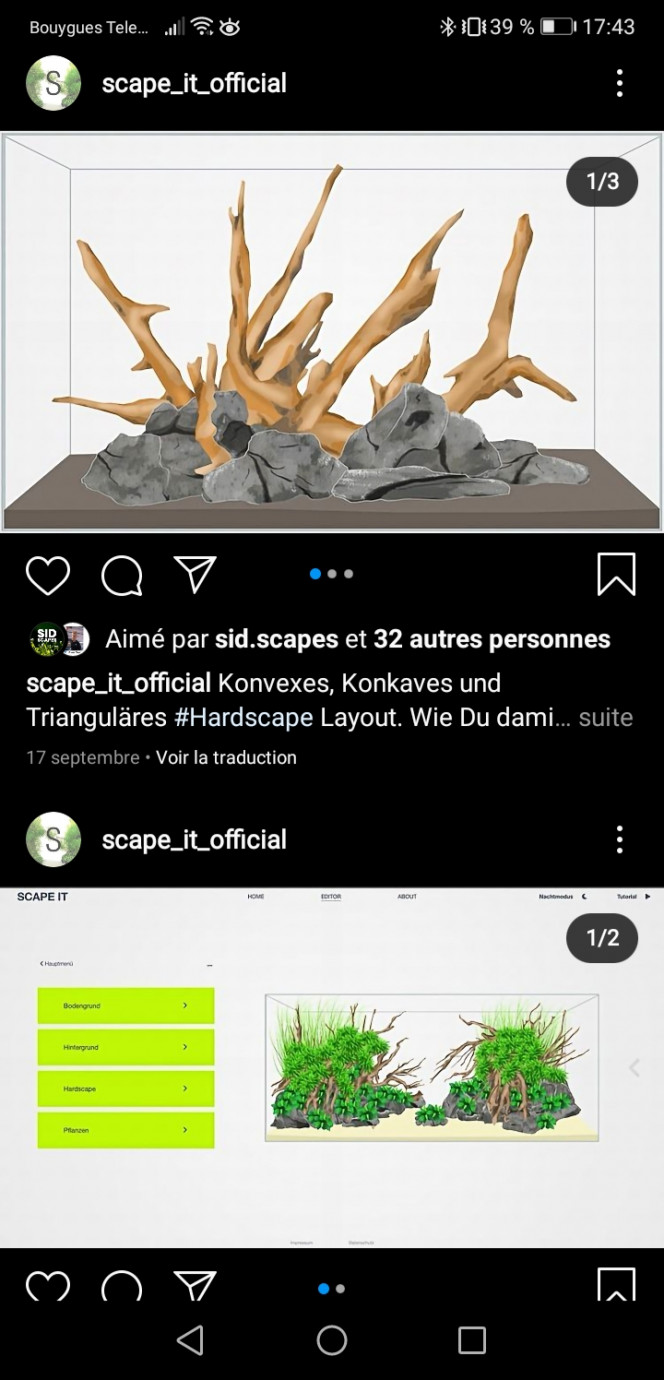Share the Hardscape Layout post
The height and width of the screenshot is (1380, 664).
point(195,574)
